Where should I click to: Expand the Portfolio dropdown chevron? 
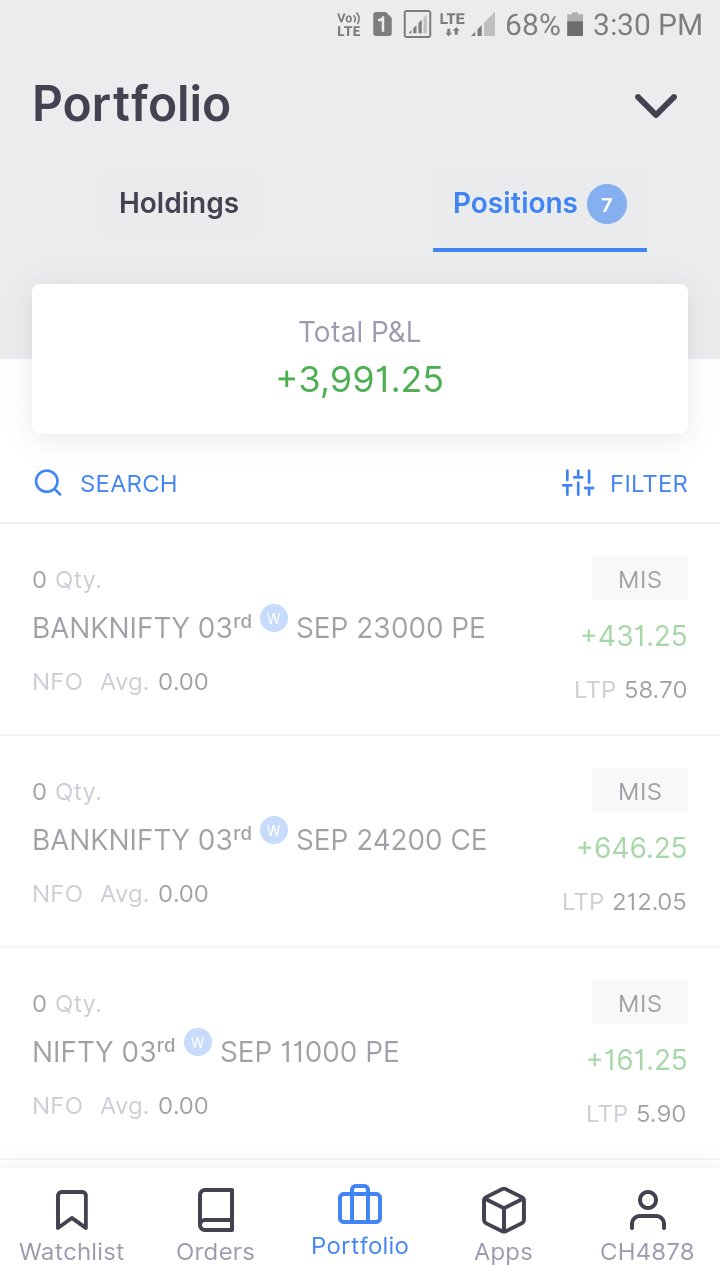click(656, 105)
